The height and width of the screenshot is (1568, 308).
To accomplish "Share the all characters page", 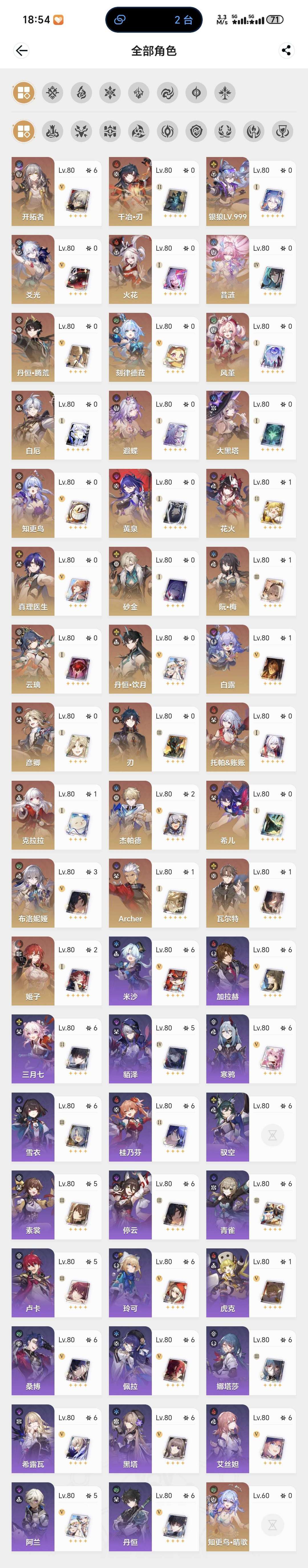I will (x=286, y=50).
